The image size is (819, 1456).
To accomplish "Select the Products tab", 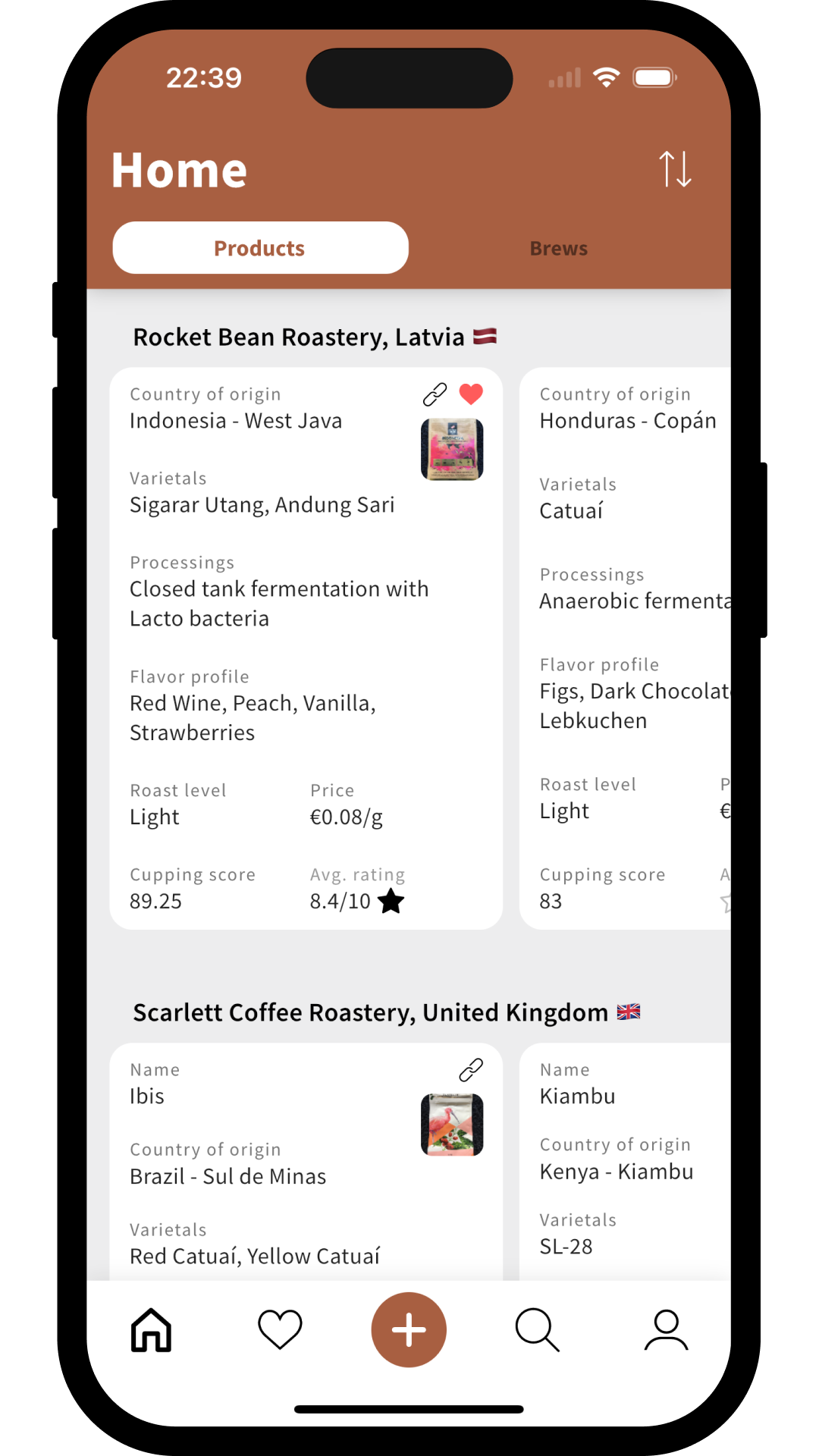I will (x=260, y=249).
